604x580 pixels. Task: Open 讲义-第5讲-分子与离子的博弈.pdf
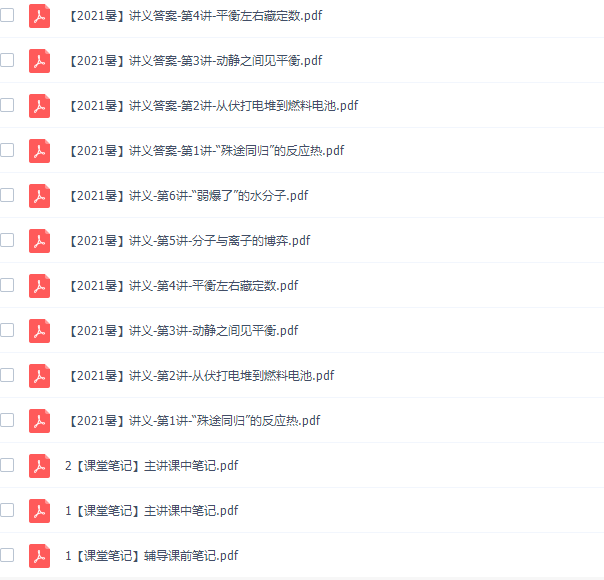[189, 240]
